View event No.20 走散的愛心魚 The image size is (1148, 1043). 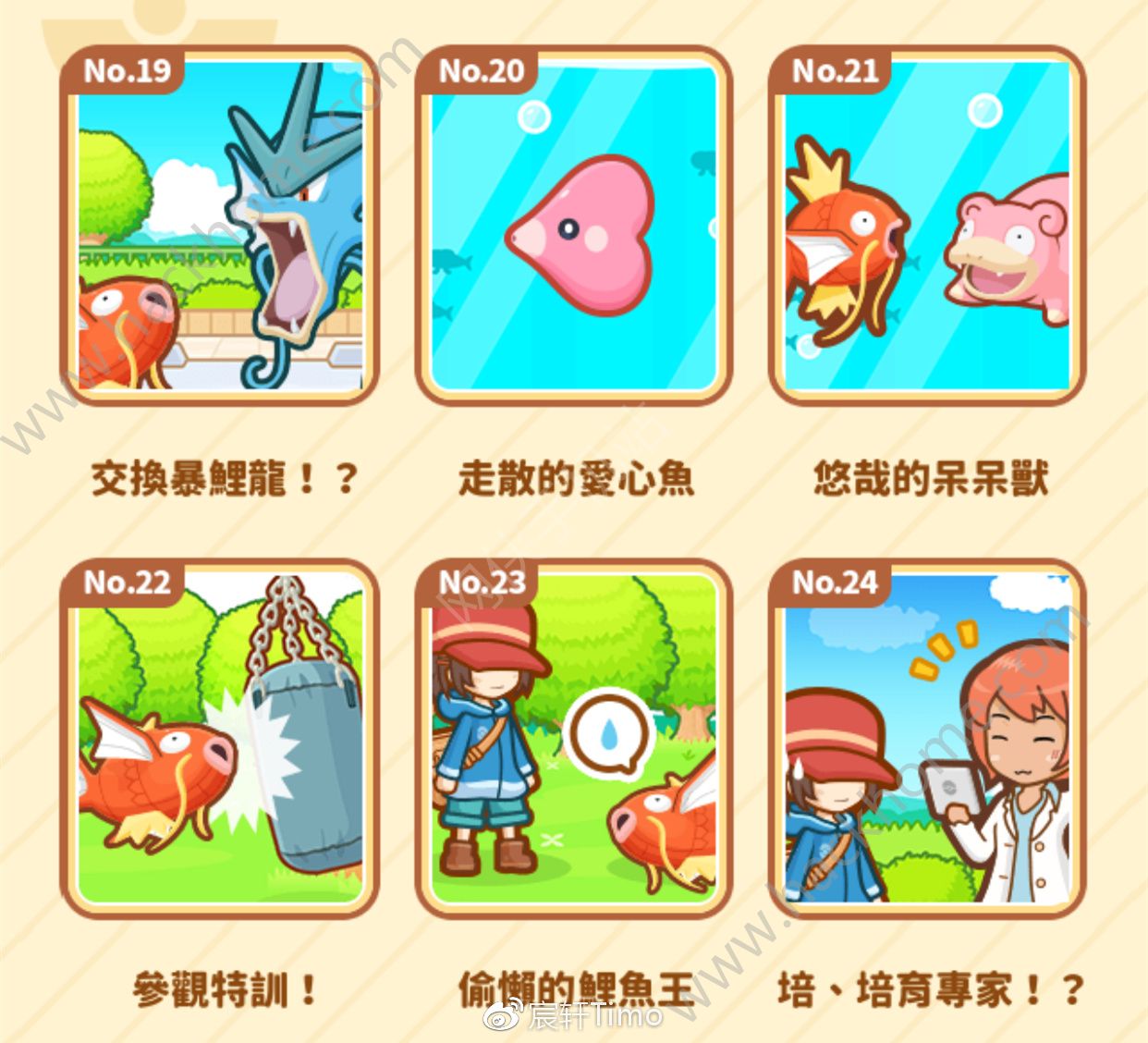click(x=574, y=227)
